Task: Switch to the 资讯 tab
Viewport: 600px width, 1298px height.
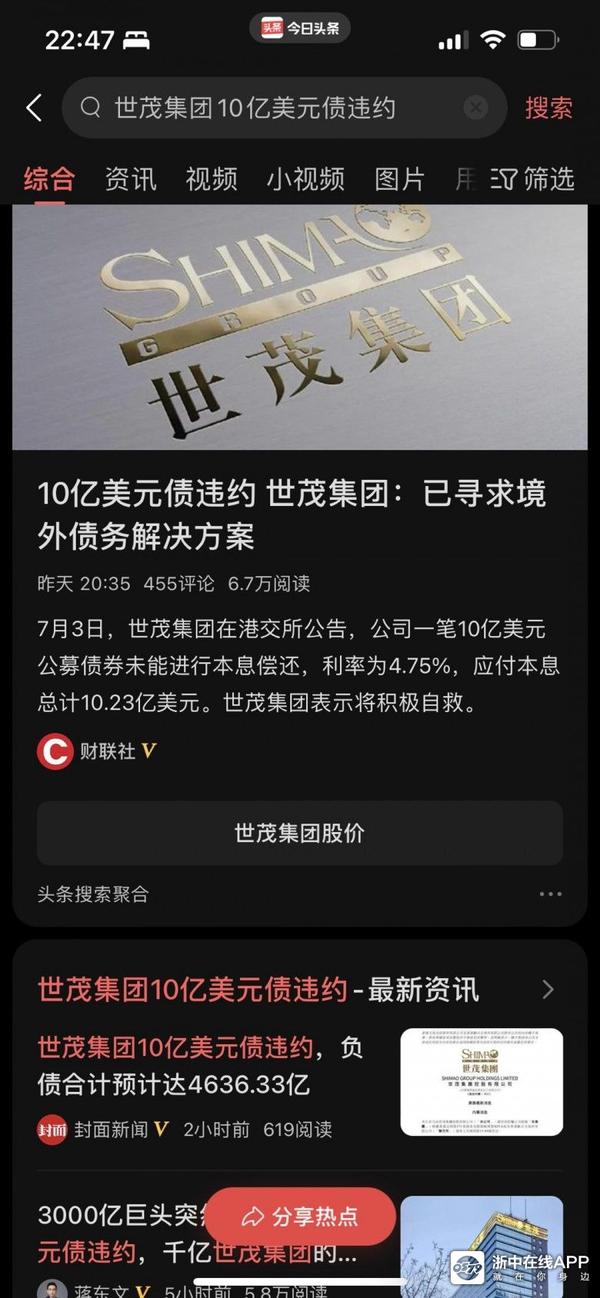Action: click(130, 179)
